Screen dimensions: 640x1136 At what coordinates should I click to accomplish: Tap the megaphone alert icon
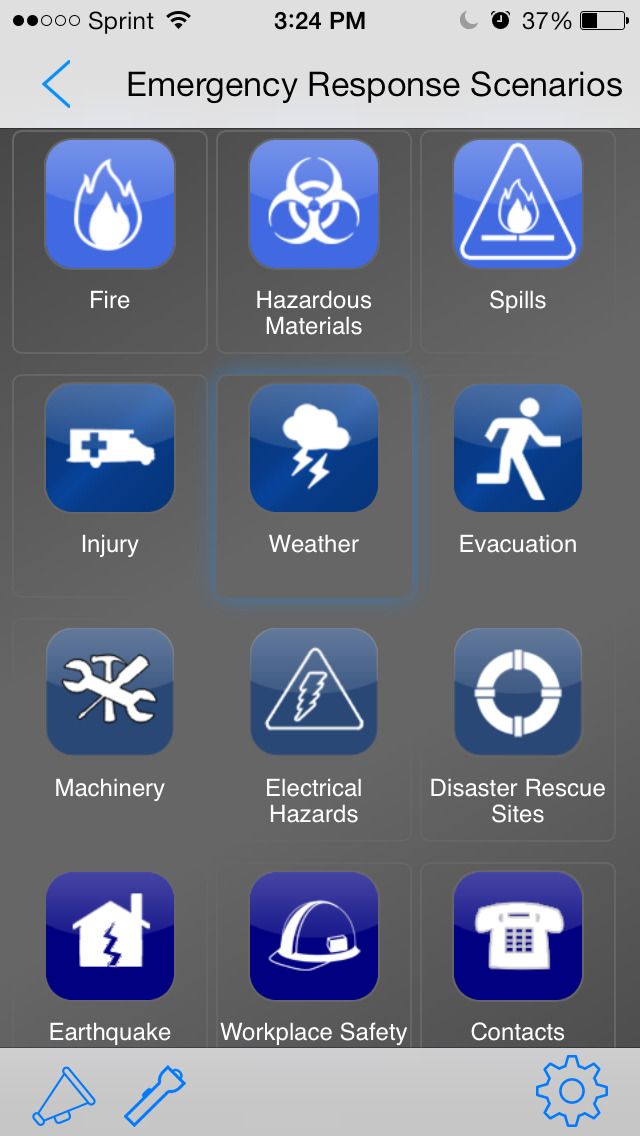pyautogui.click(x=64, y=1095)
